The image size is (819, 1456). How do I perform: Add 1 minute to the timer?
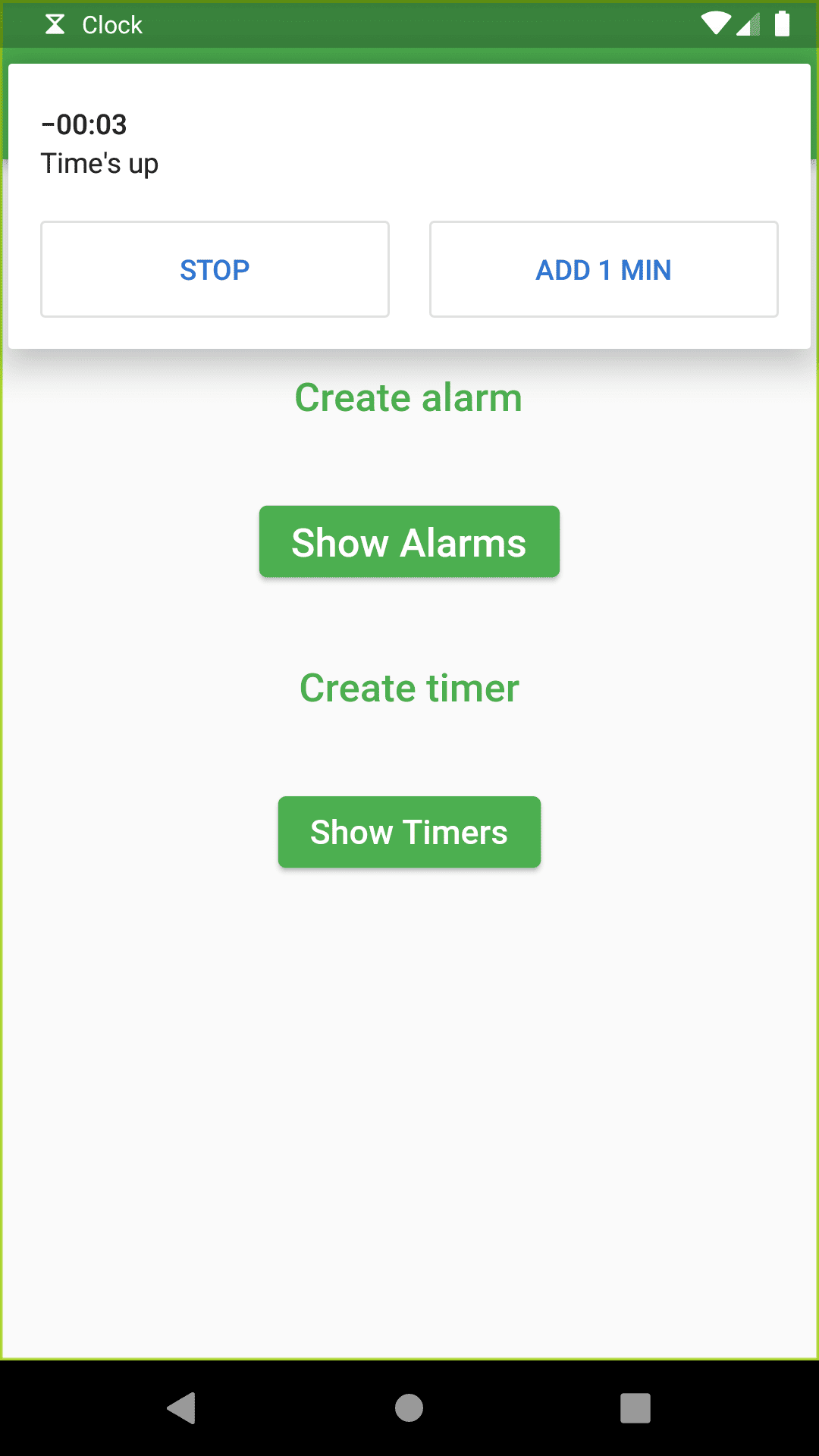pyautogui.click(x=604, y=269)
